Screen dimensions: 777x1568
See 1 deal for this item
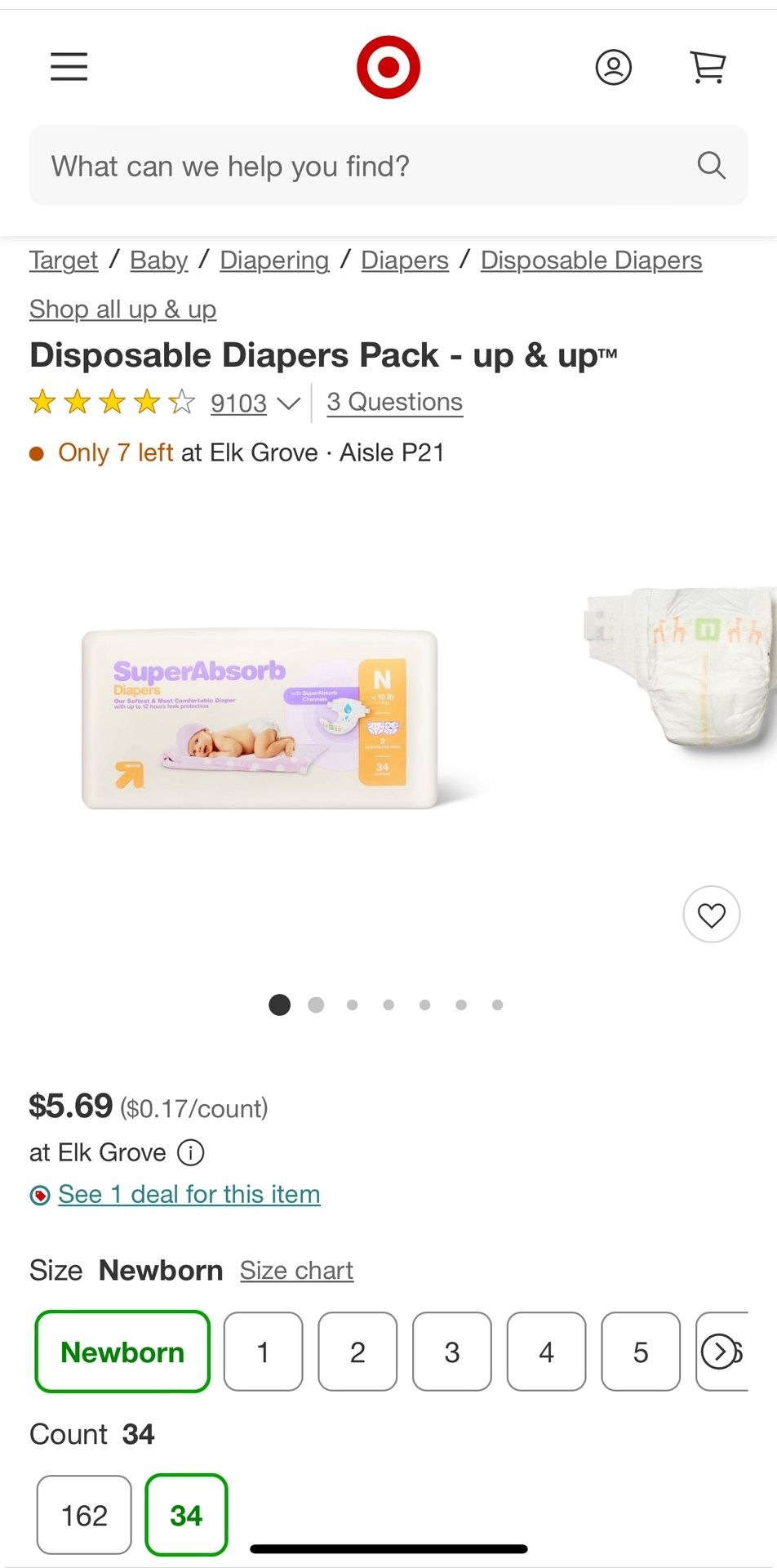click(x=189, y=1194)
